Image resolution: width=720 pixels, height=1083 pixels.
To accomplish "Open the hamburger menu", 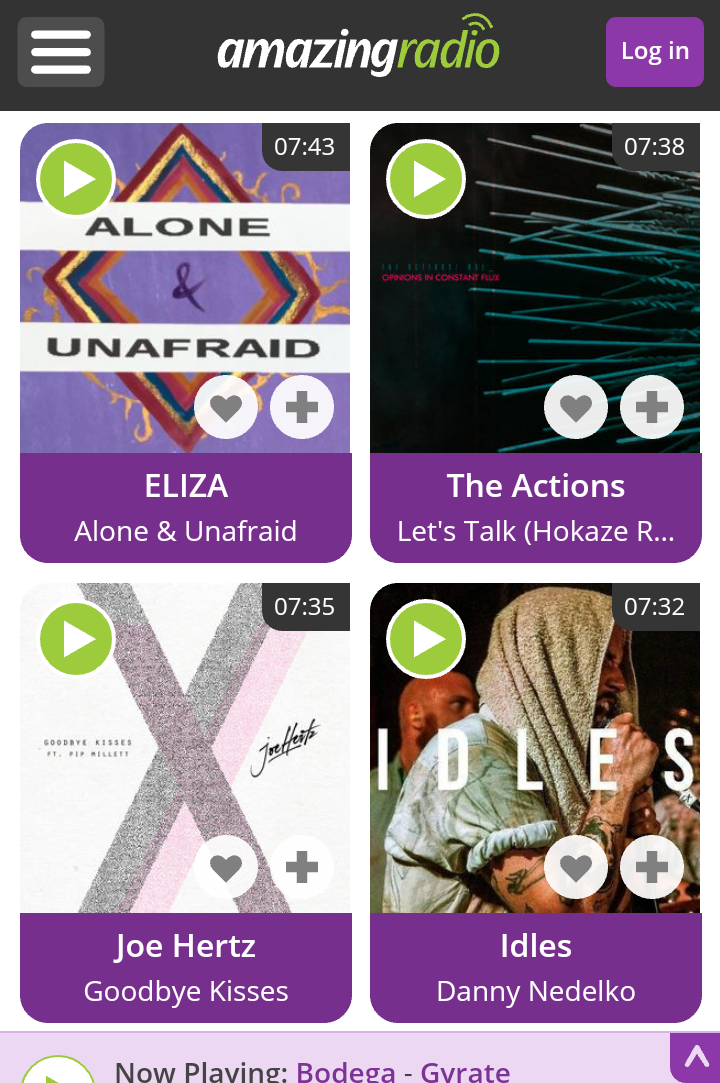I will point(60,52).
